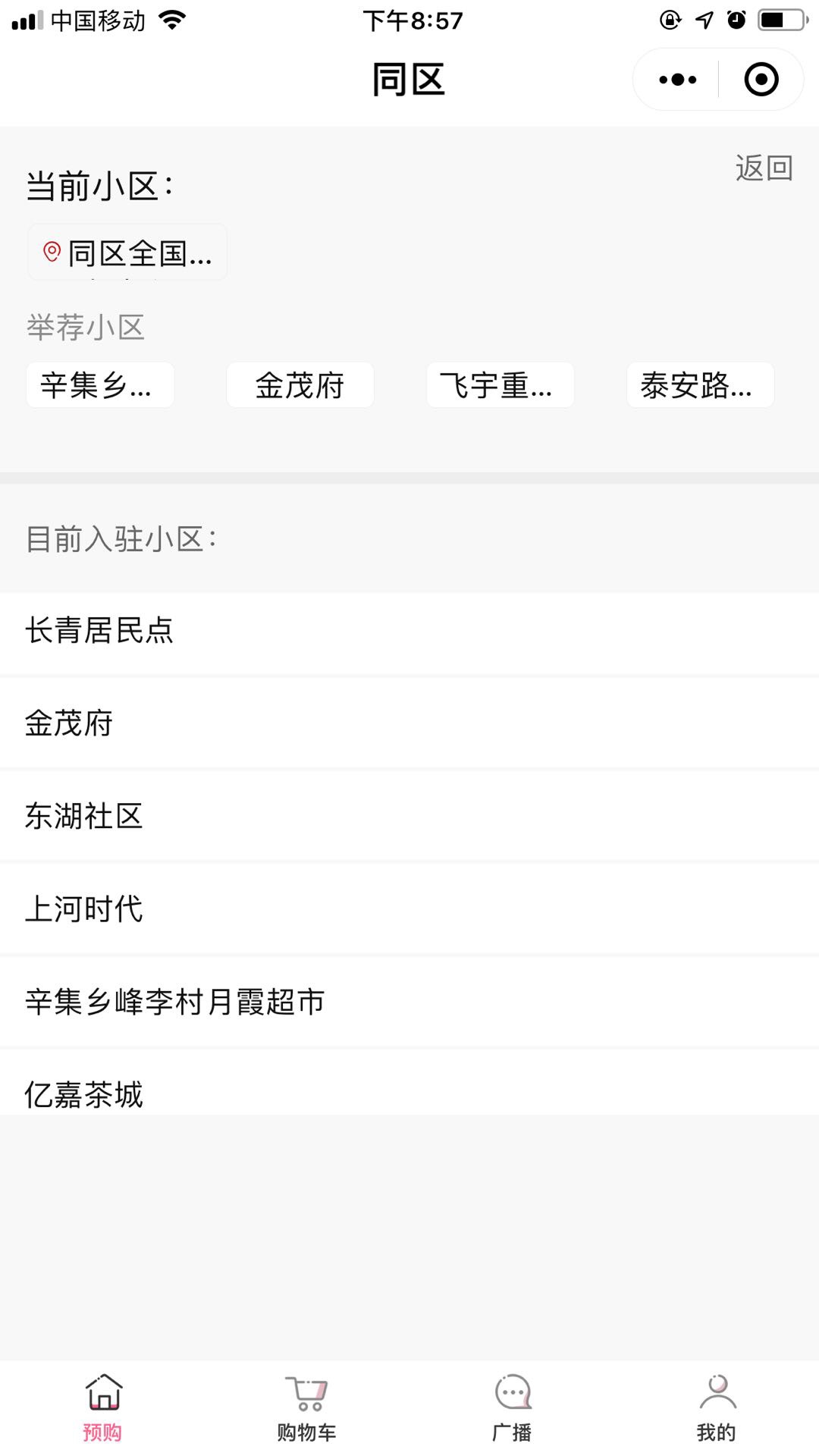This screenshot has height=1456, width=819.
Task: Open 辛集乡峰李村月霞超市 row
Action: [x=409, y=1002]
